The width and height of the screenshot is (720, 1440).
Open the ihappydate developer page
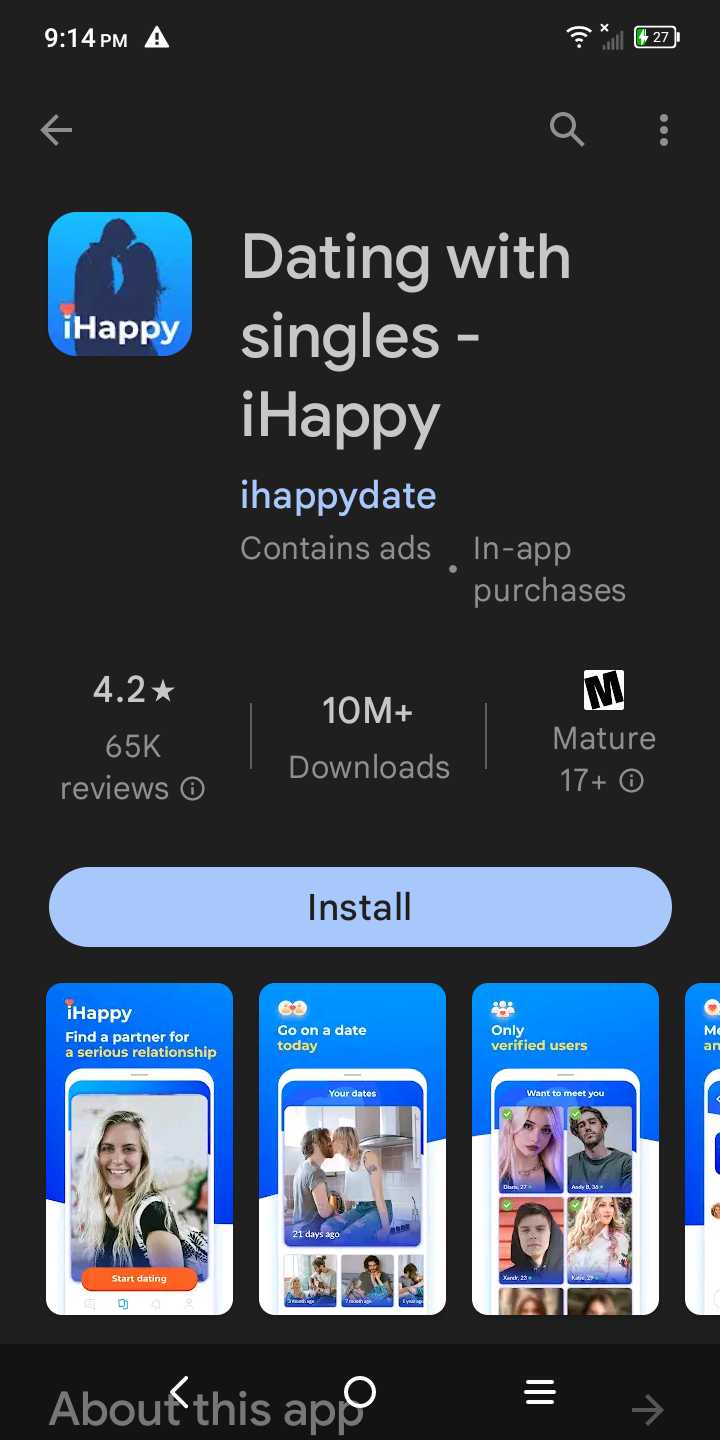click(x=338, y=495)
